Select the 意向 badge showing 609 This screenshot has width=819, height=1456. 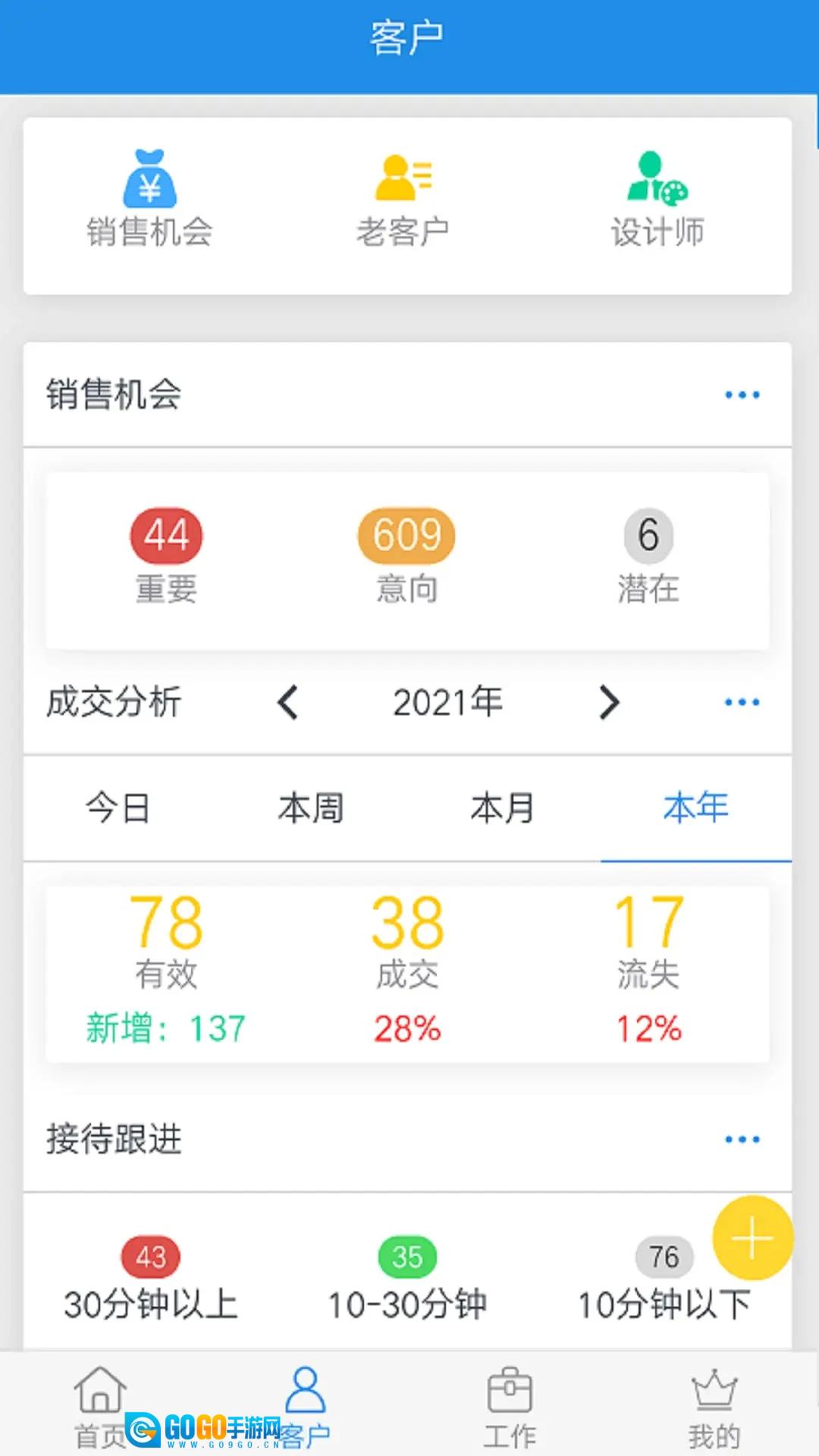406,535
